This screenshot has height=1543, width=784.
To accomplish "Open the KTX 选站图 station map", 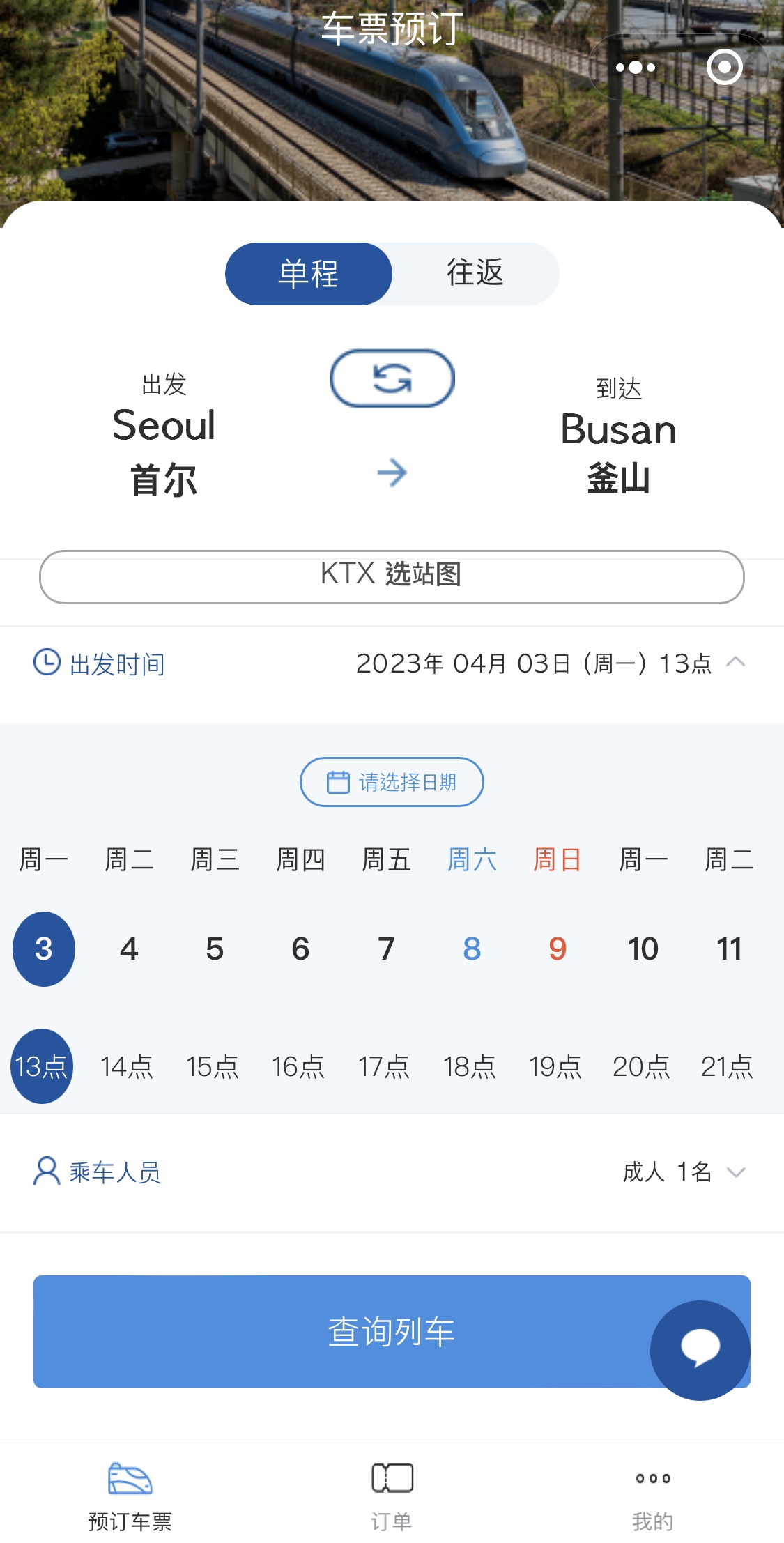I will pyautogui.click(x=392, y=576).
